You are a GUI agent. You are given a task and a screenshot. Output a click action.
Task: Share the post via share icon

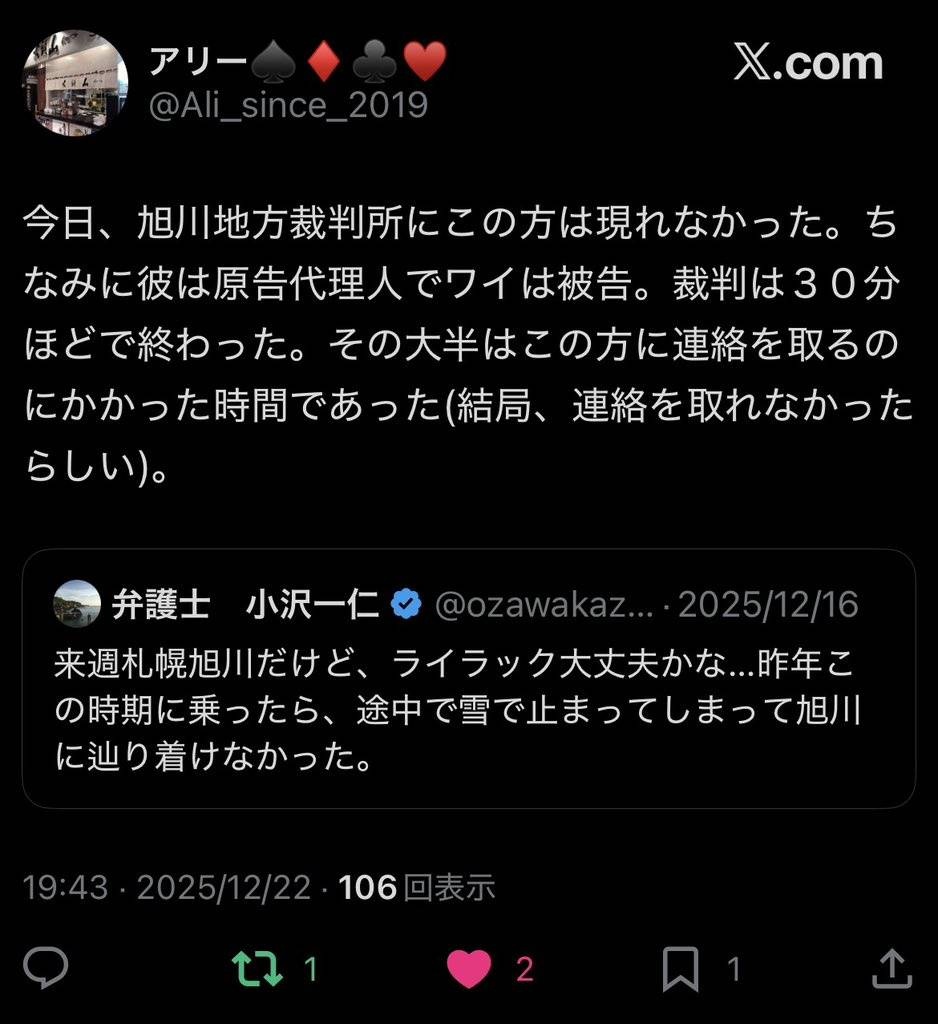(891, 967)
